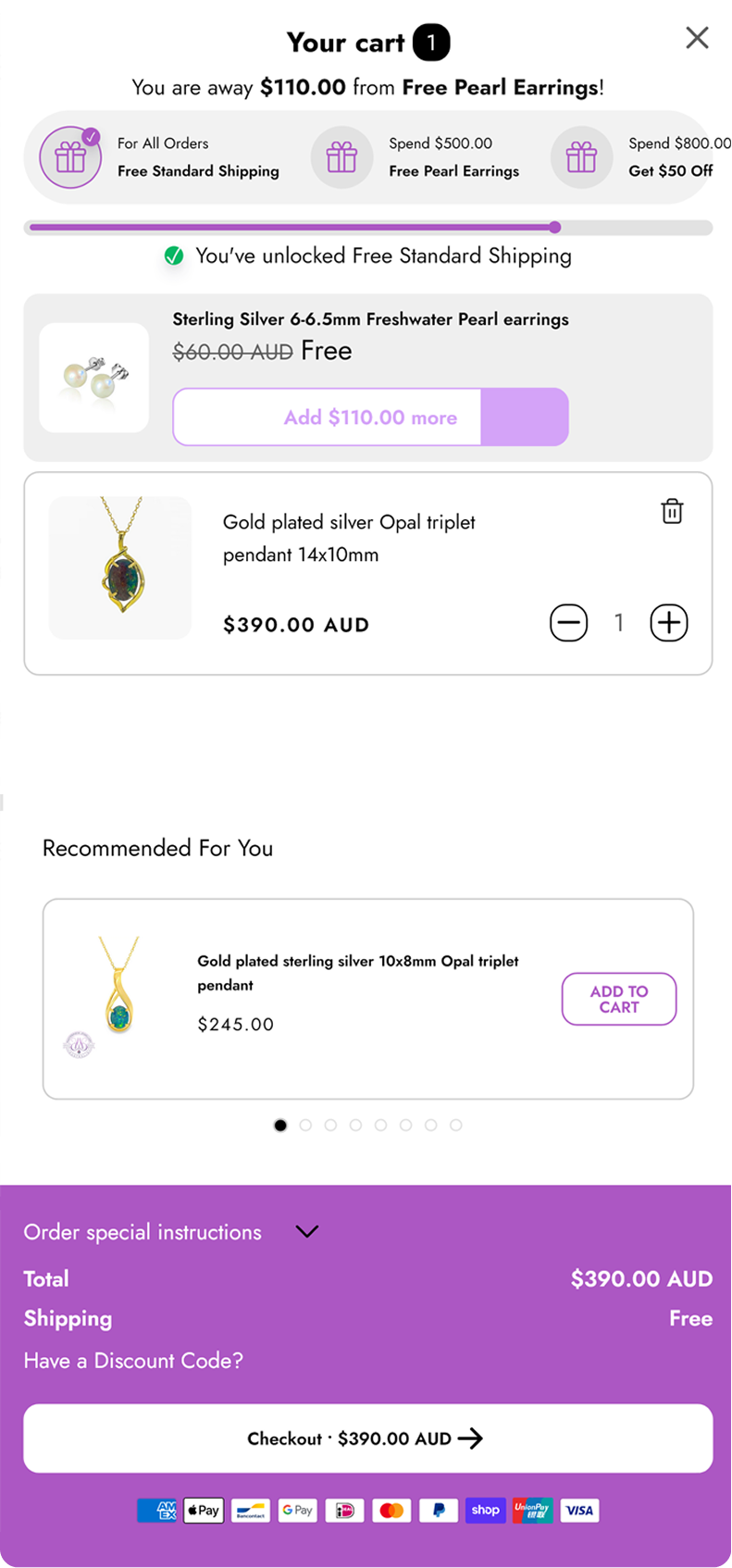Add the recommended 10x8mm Opal pendant to the cart

pyautogui.click(x=618, y=999)
